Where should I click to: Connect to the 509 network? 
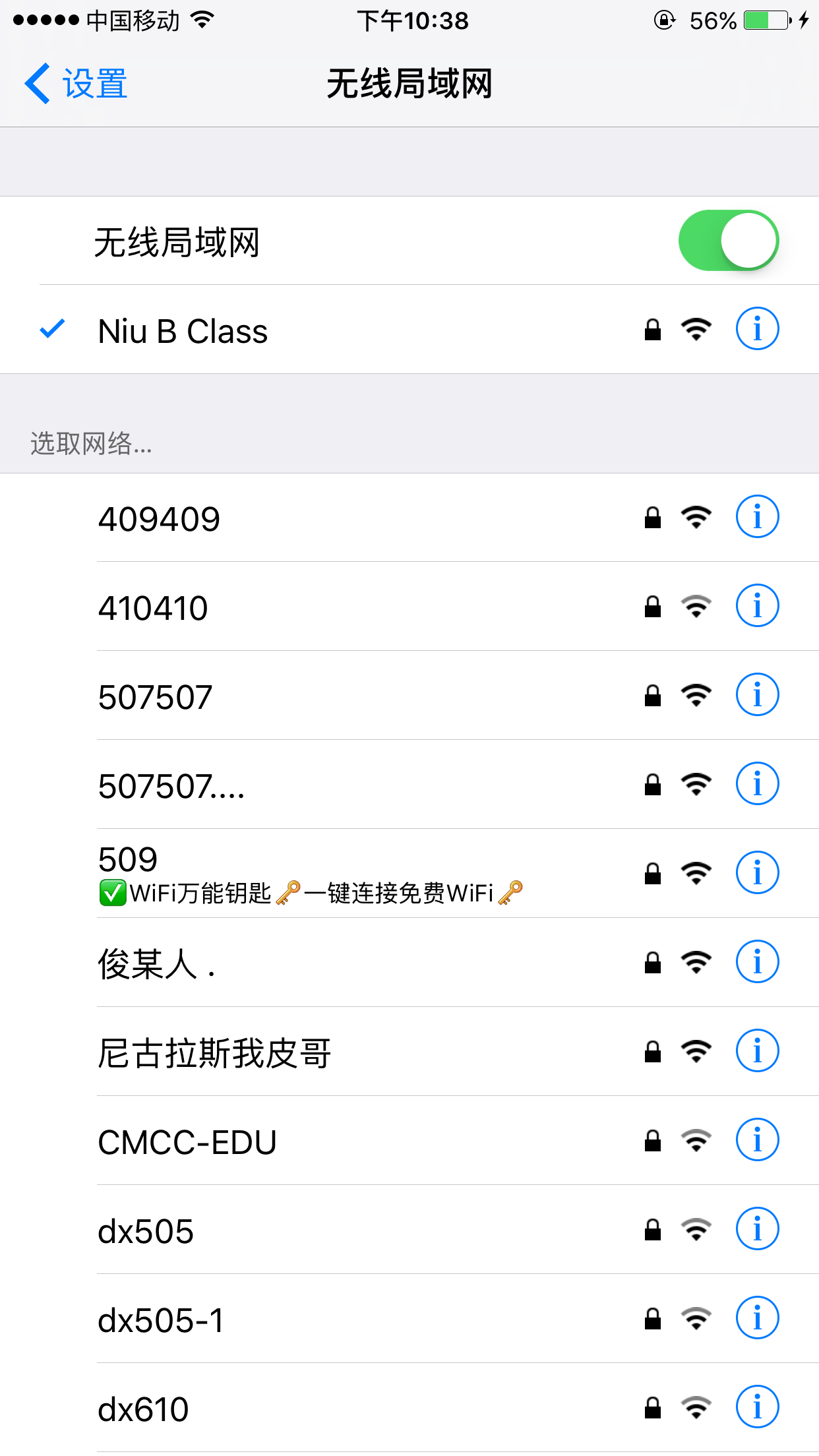409,874
